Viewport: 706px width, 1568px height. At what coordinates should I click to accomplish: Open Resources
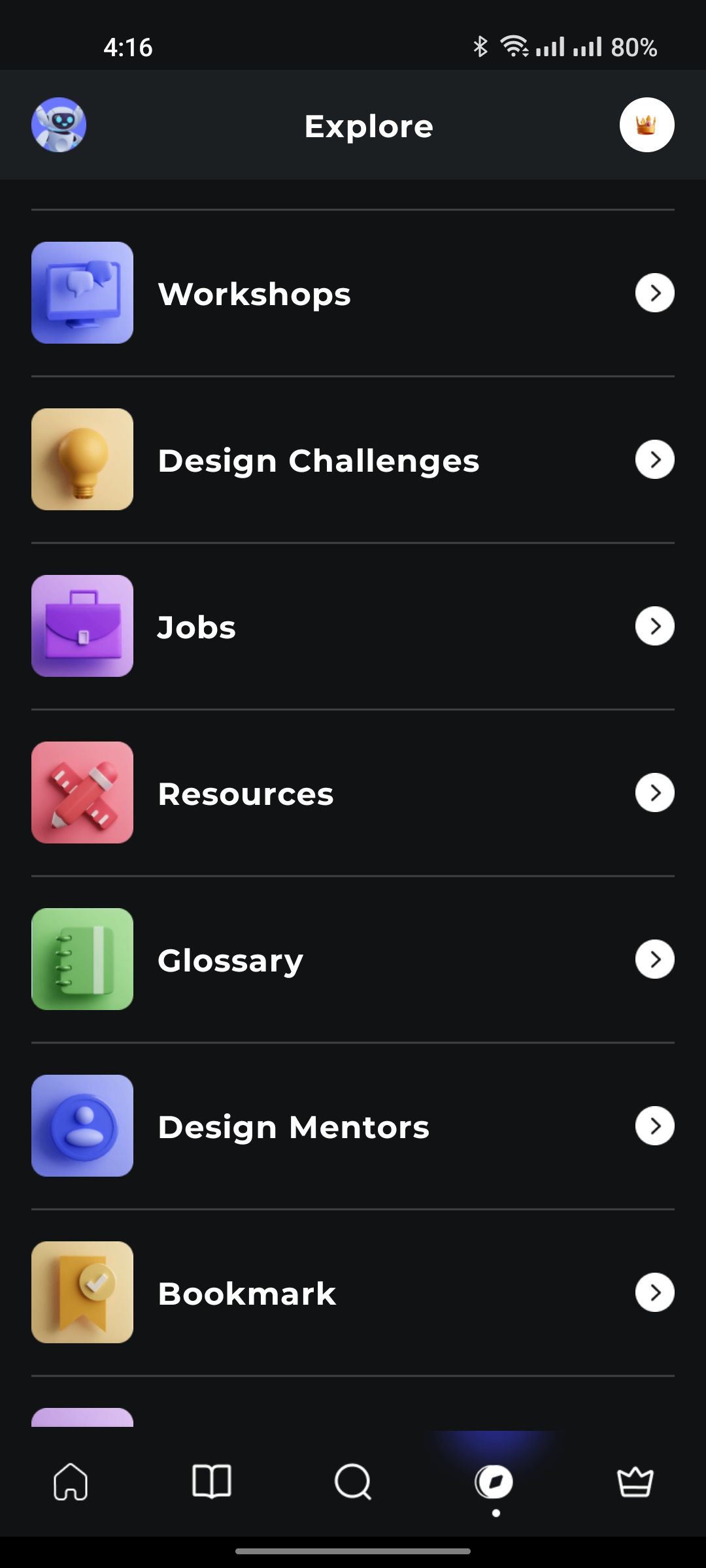[353, 793]
